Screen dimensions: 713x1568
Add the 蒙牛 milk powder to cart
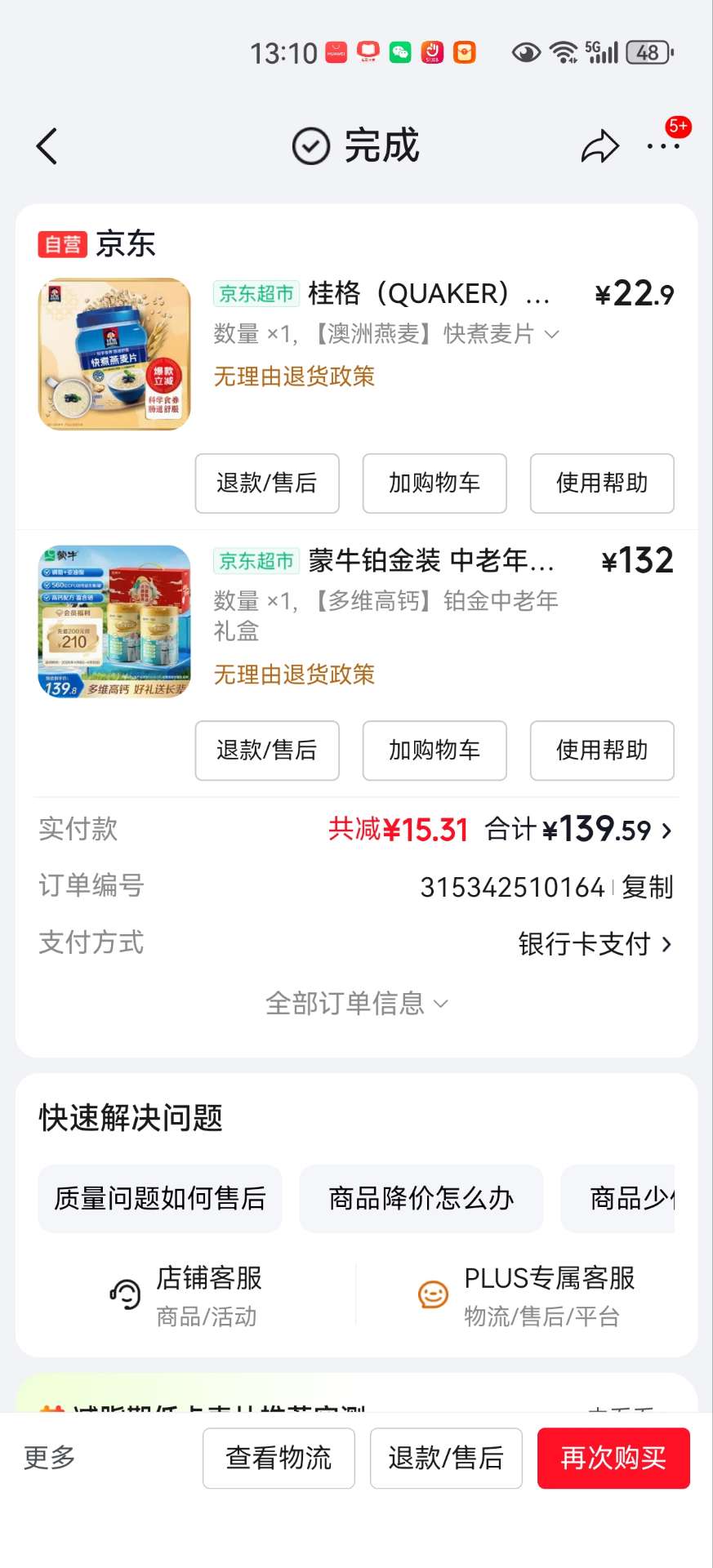click(x=434, y=751)
